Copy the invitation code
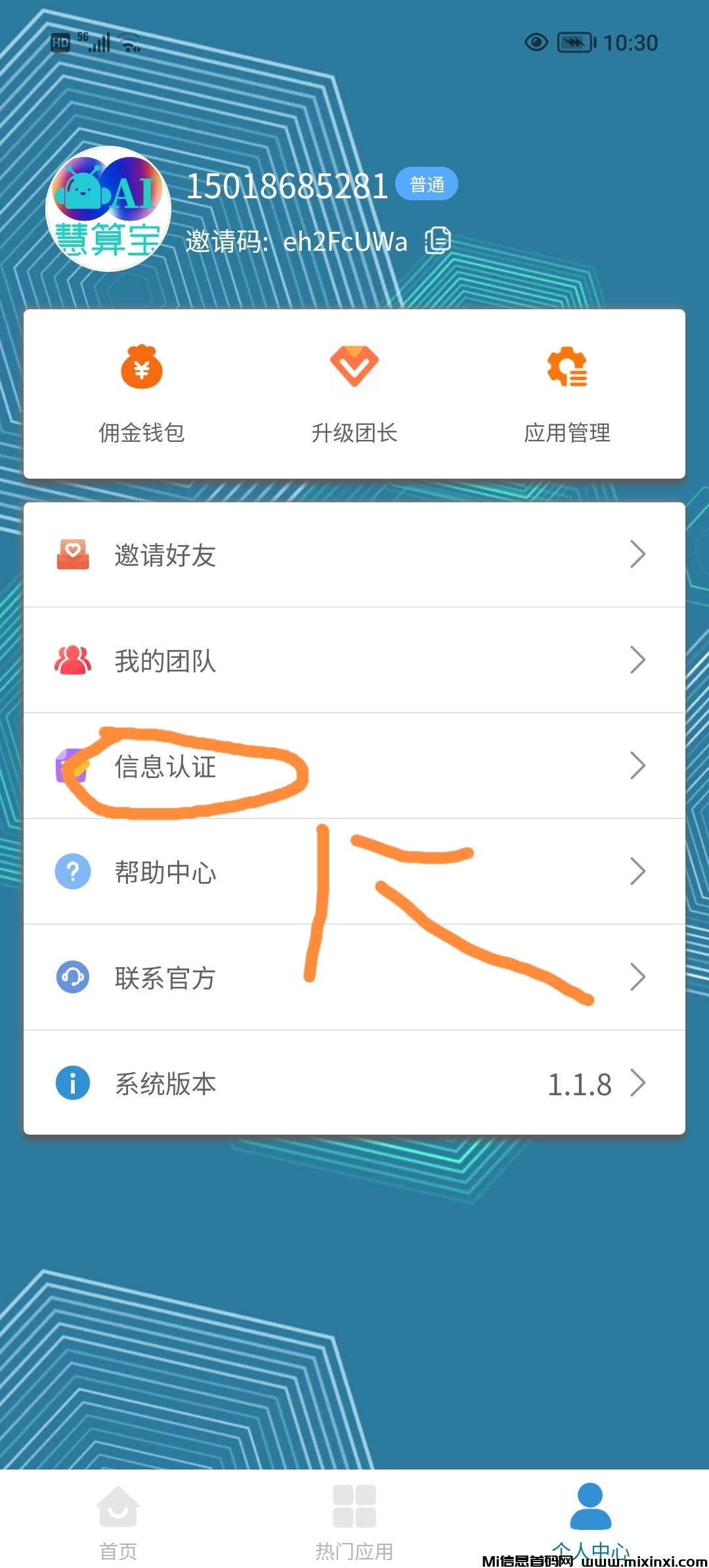This screenshot has height=1568, width=709. [x=437, y=240]
